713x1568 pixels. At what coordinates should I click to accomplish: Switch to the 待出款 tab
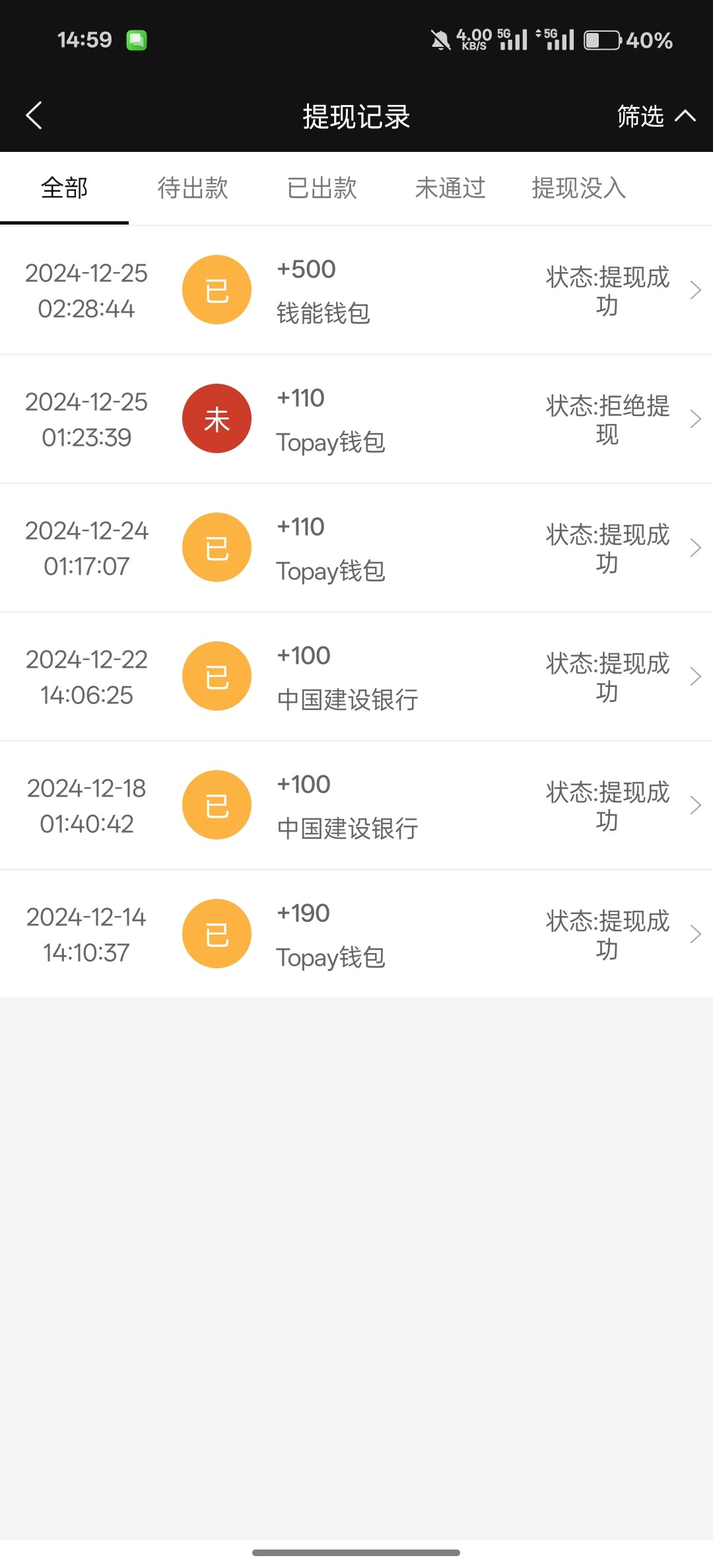pos(193,188)
